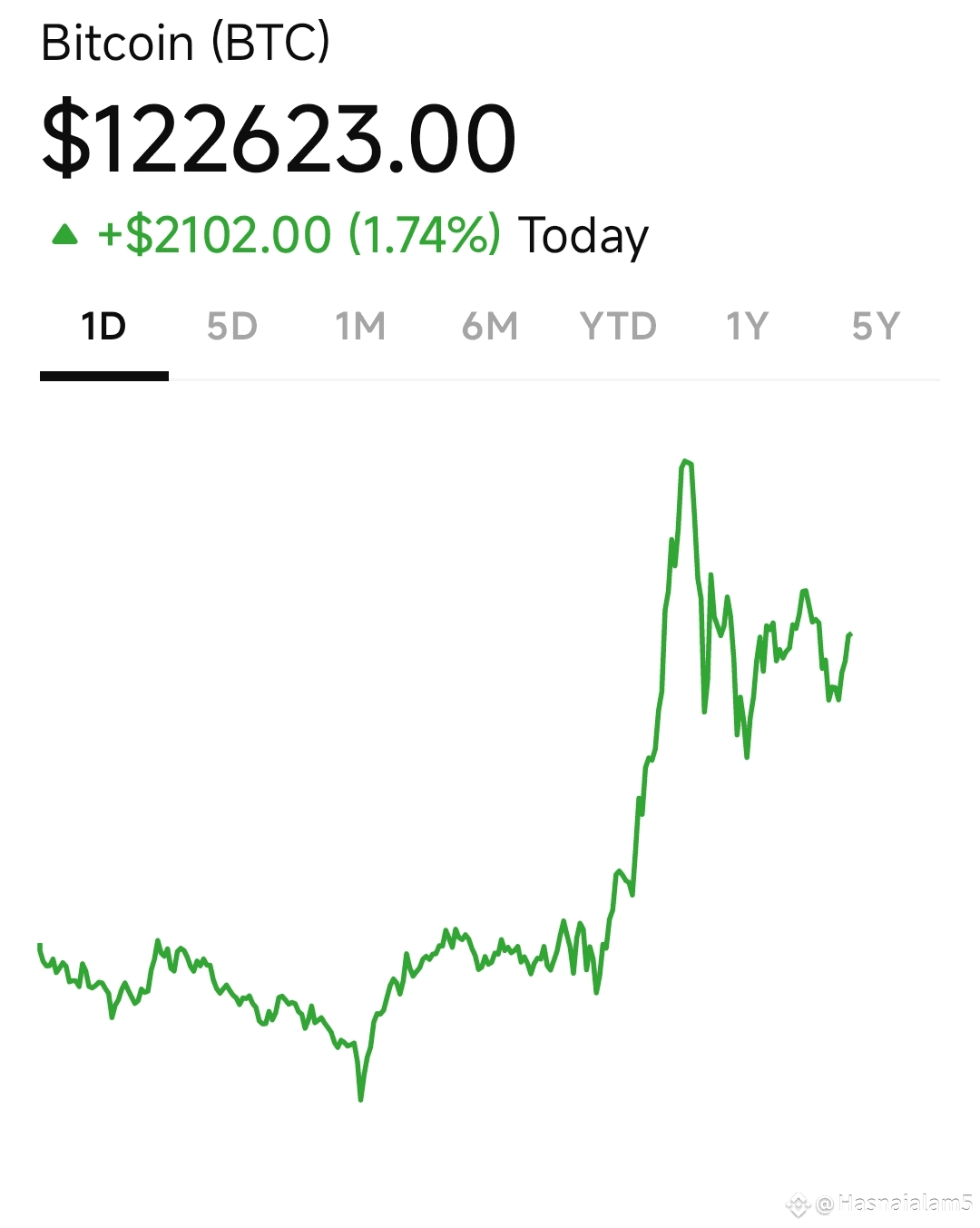View the YTD price chart
The image size is (980, 1228).
coord(618,327)
